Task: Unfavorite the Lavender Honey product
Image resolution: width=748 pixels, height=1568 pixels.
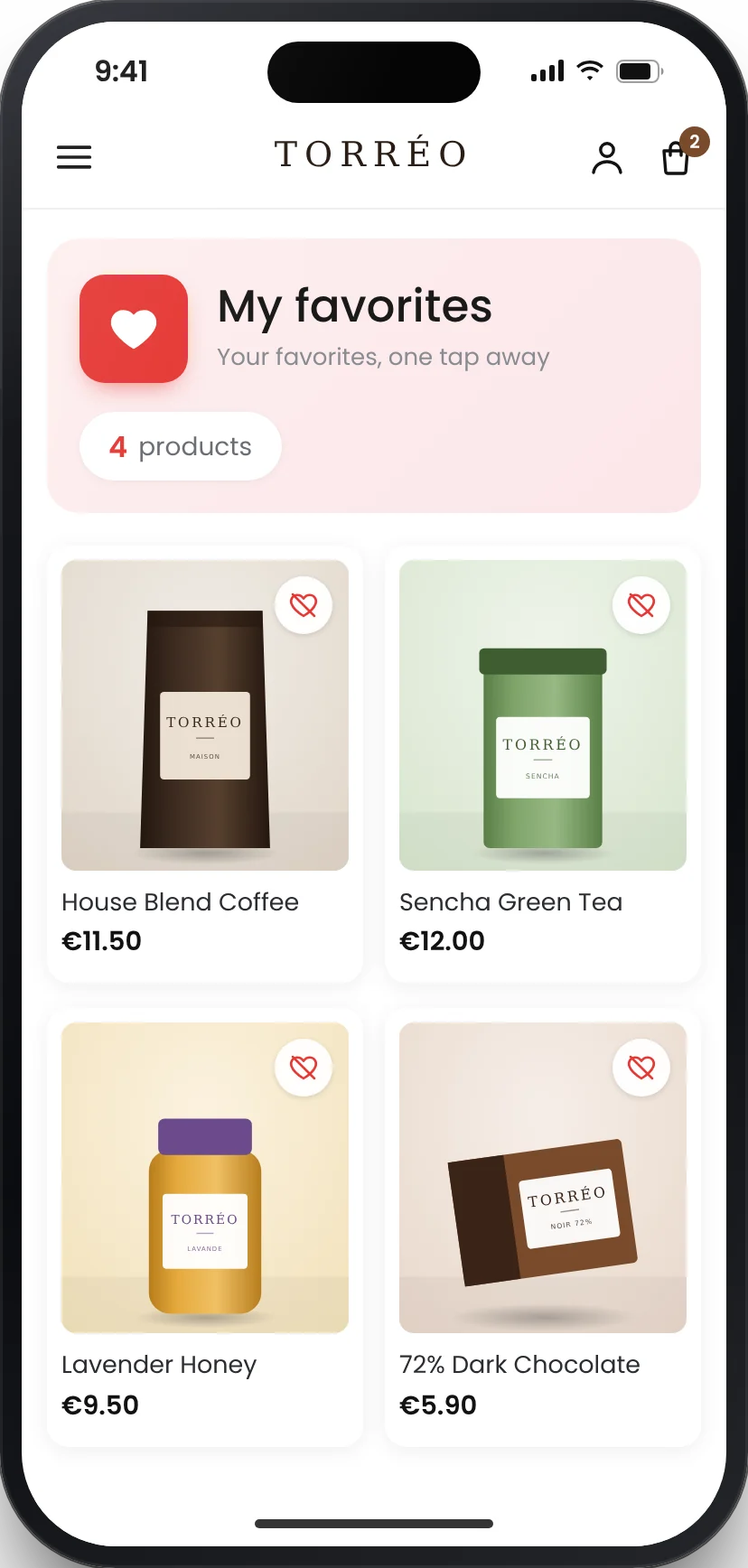Action: tap(304, 1068)
